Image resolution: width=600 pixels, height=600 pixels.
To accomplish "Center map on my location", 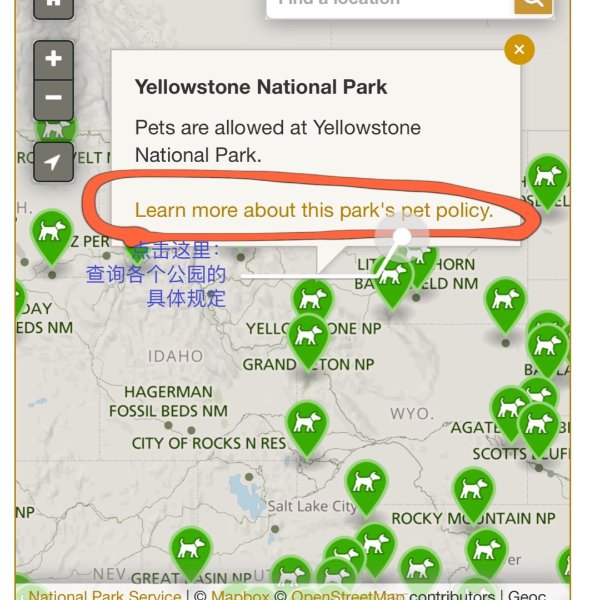I will tap(53, 161).
